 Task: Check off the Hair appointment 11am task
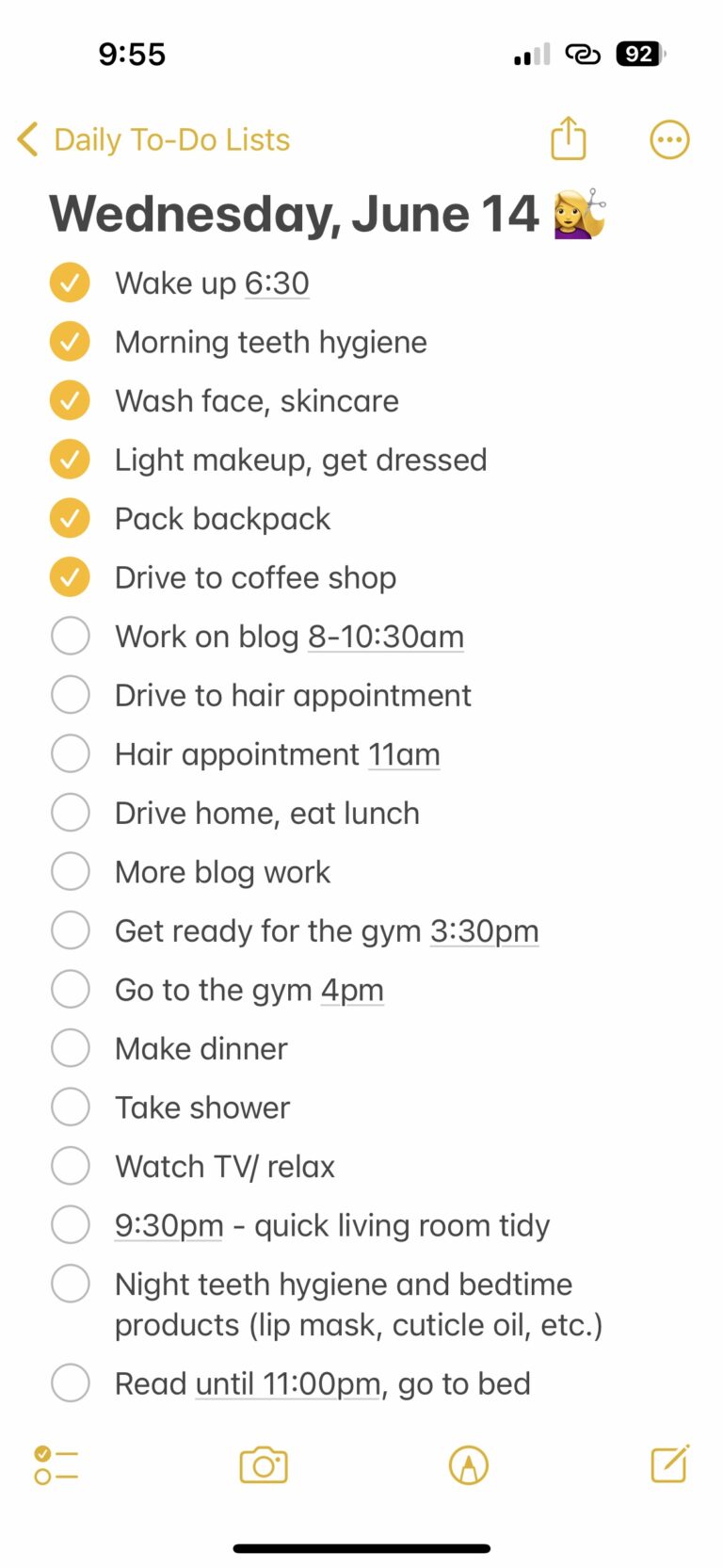pyautogui.click(x=70, y=752)
